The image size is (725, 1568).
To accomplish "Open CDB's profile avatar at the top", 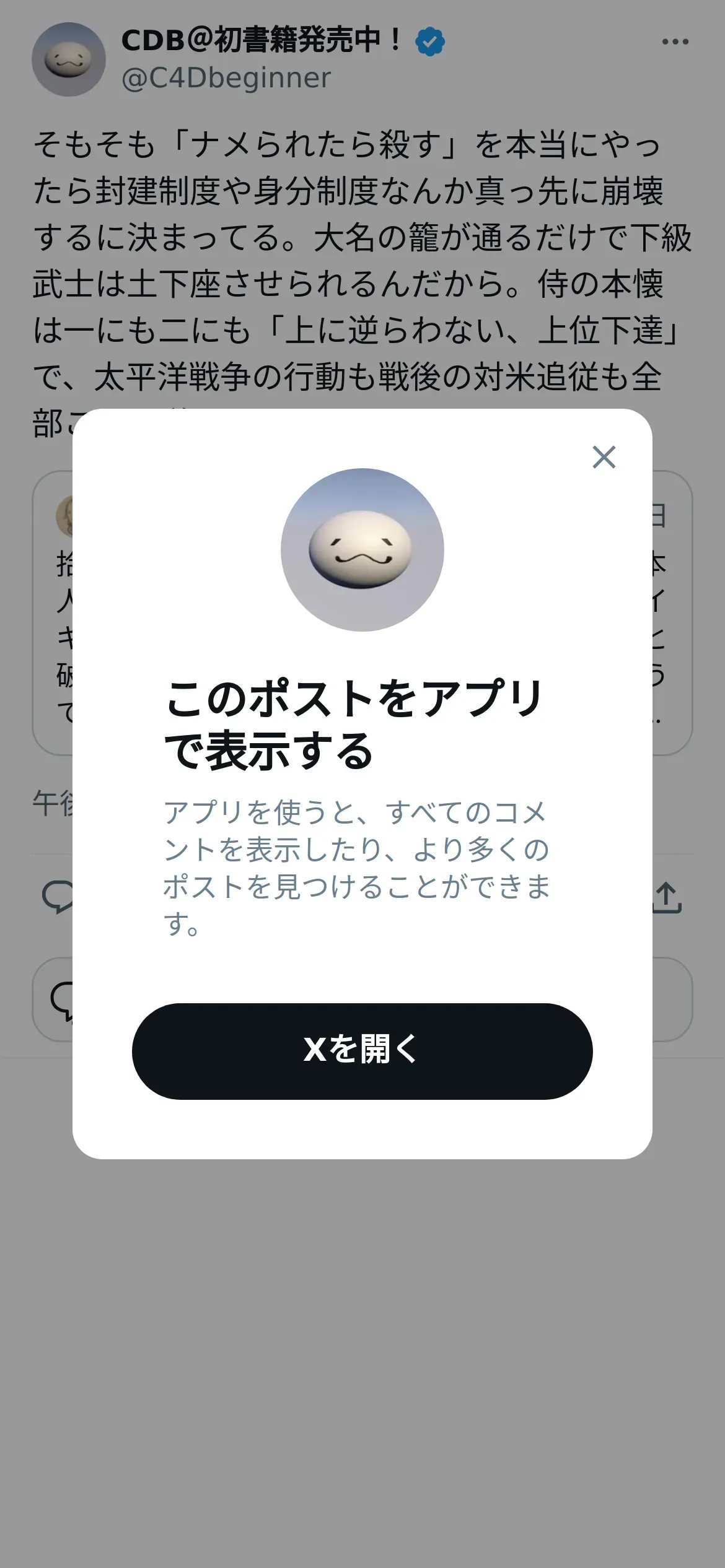I will [69, 59].
